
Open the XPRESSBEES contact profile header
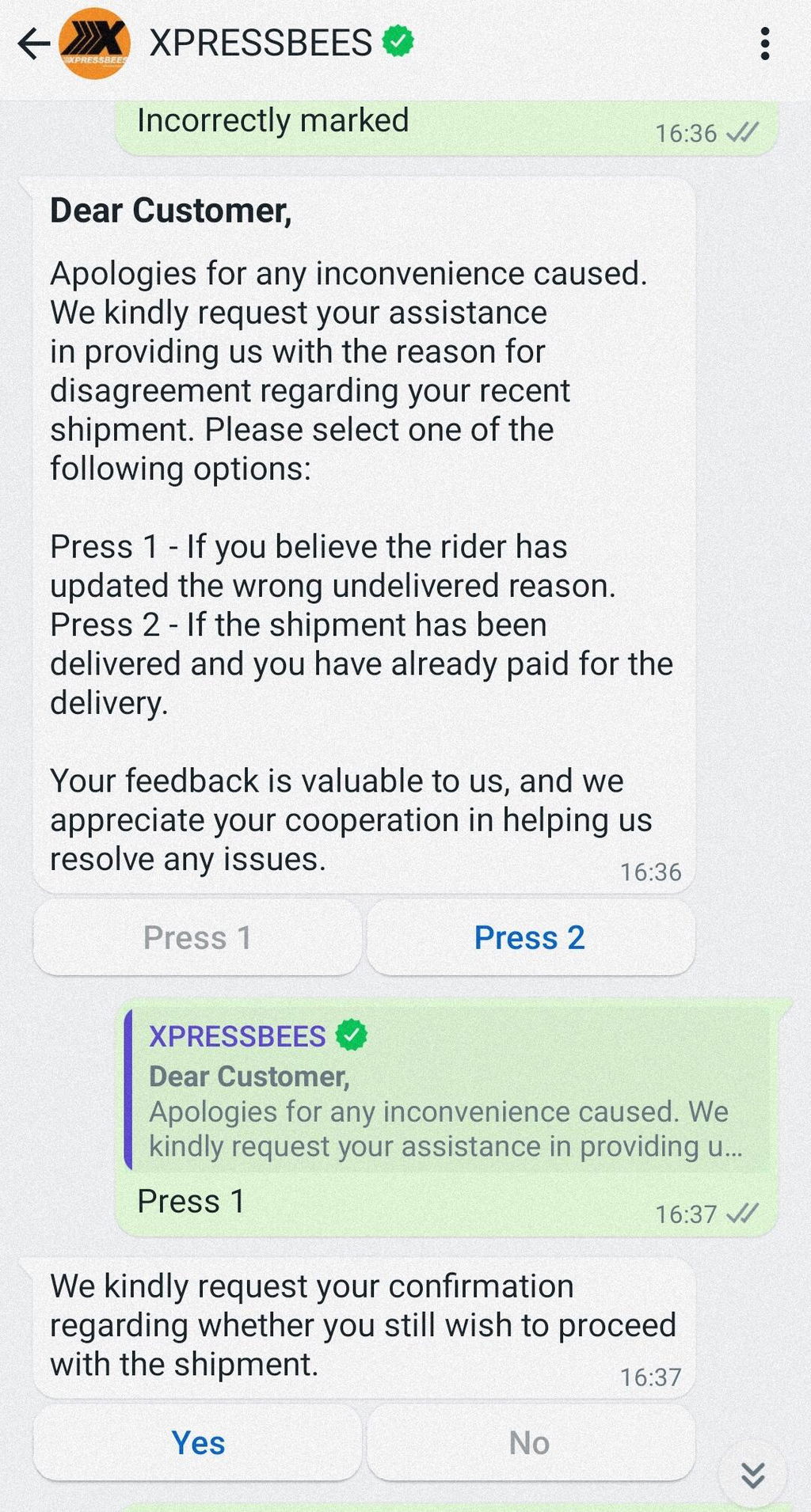(261, 43)
